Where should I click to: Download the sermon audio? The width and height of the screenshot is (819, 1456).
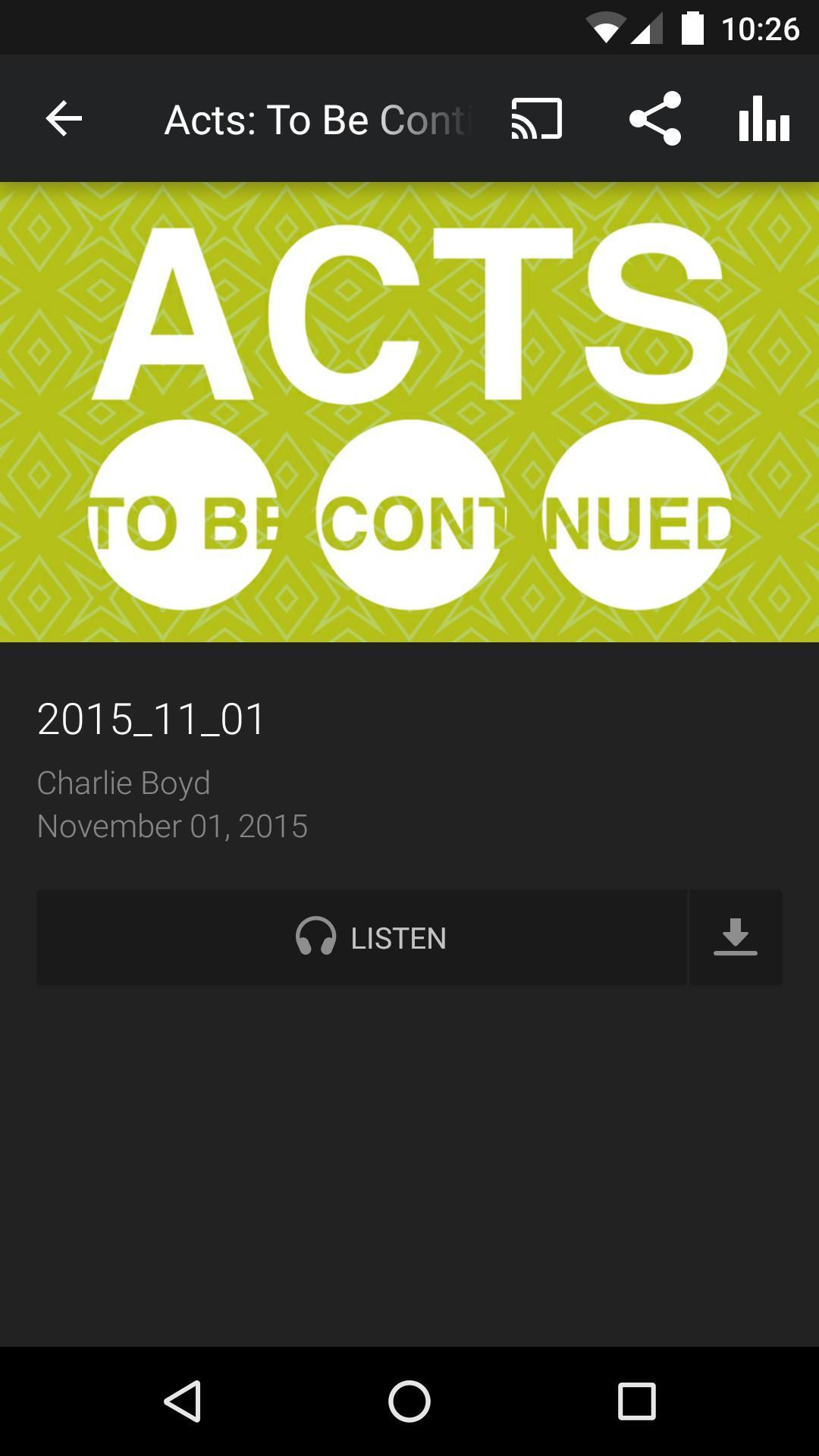735,938
